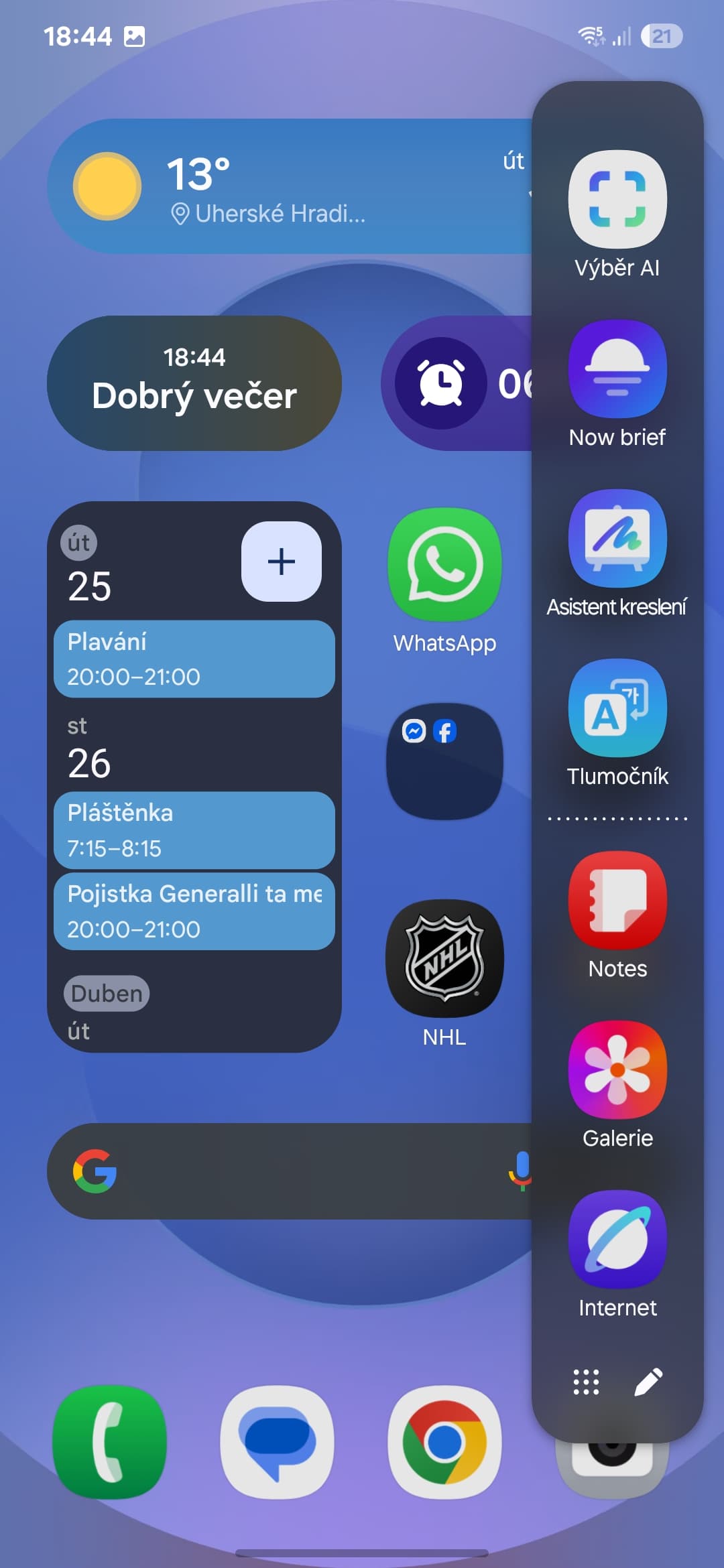Open the Plavání calendar event

pyautogui.click(x=194, y=659)
